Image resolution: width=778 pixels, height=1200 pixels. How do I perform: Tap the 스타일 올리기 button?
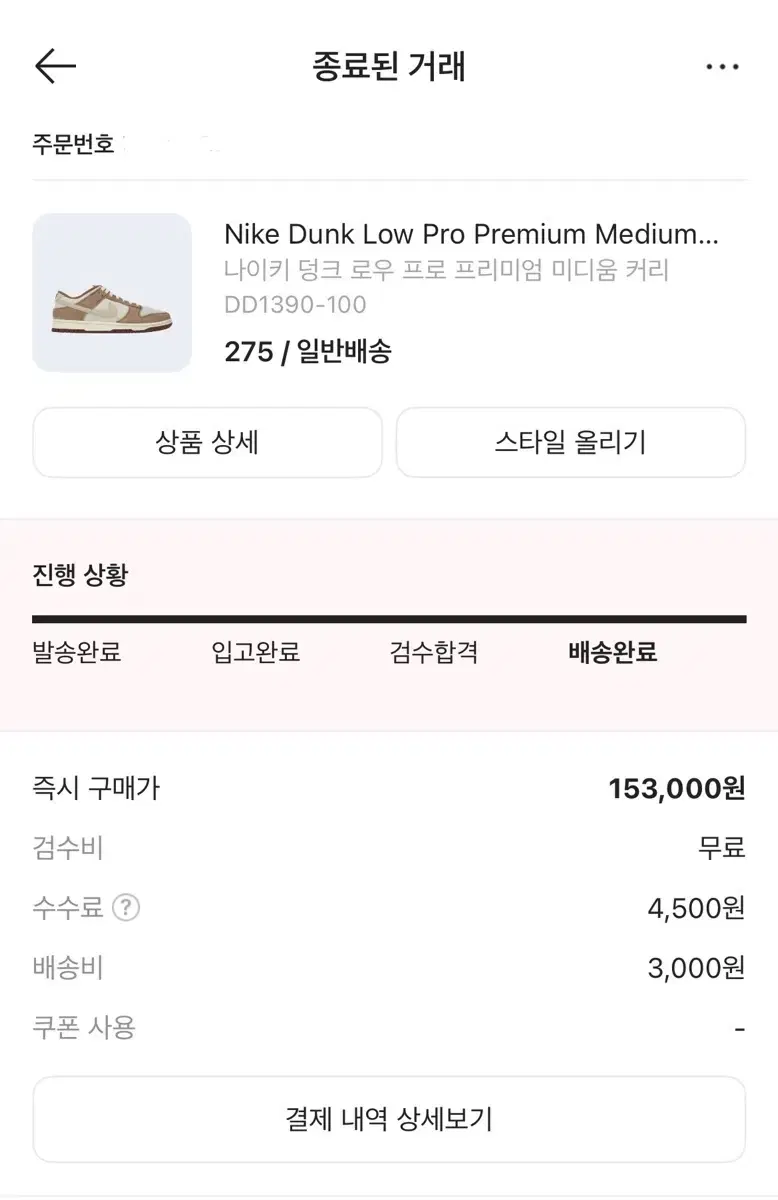[x=571, y=443]
